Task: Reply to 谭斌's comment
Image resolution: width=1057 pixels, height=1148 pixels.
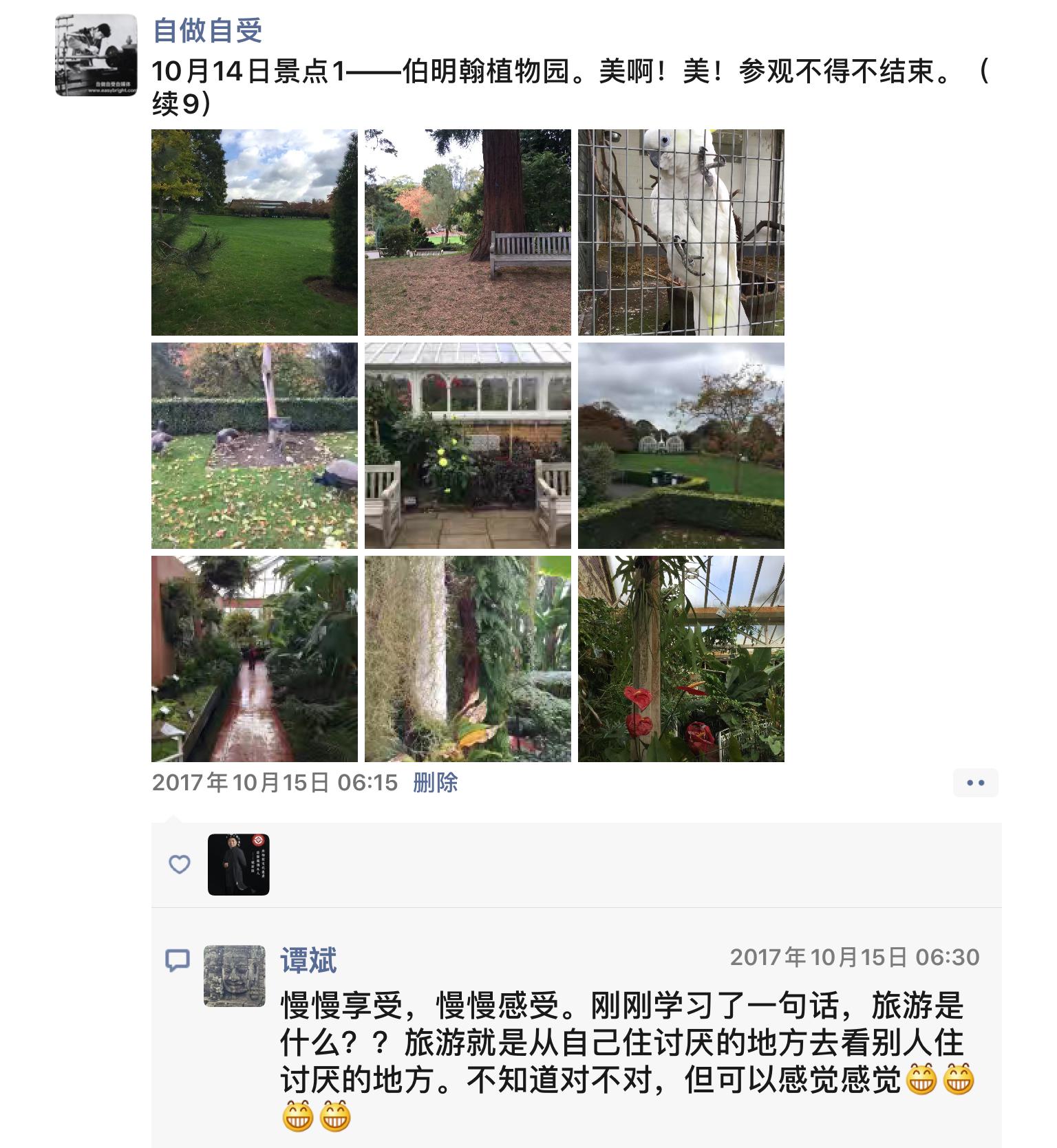Action: click(x=619, y=1043)
